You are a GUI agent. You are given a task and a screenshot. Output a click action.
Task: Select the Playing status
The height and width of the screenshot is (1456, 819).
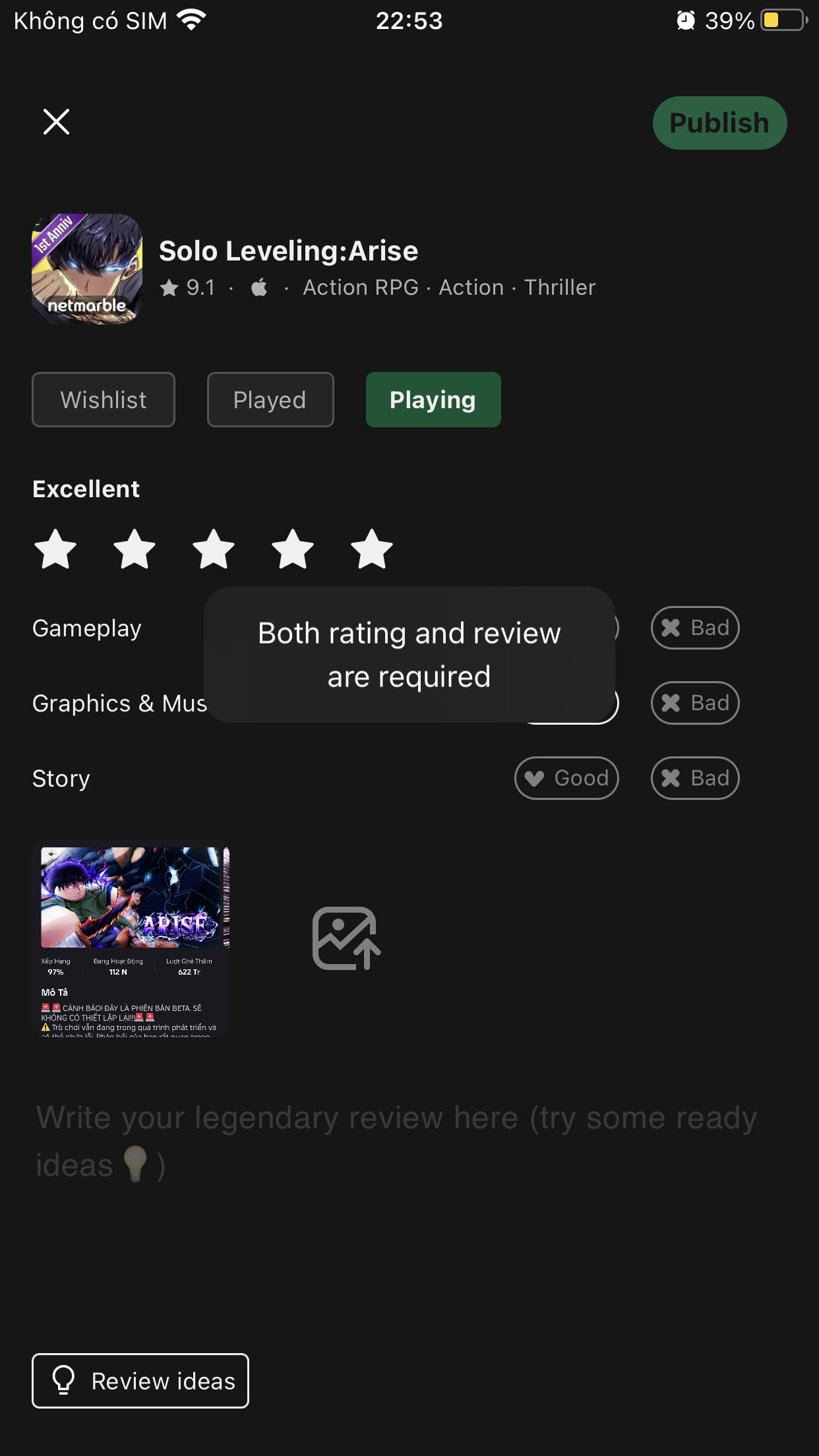(x=433, y=400)
